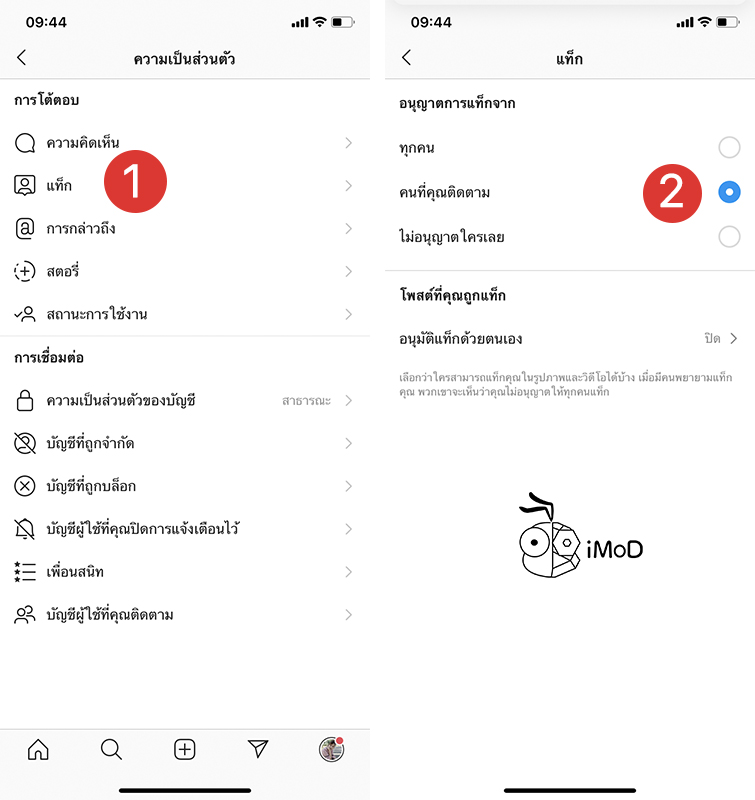Open เพื่อนสนิท list

coord(184,572)
